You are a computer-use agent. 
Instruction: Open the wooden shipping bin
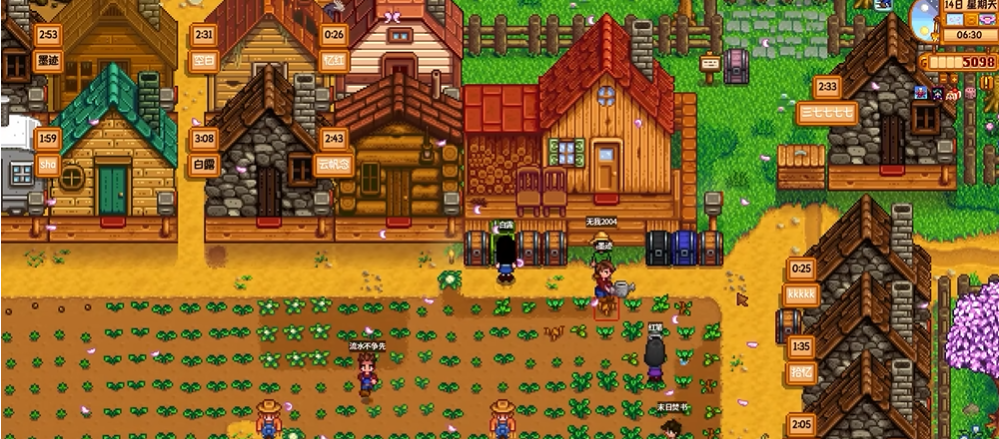point(801,166)
